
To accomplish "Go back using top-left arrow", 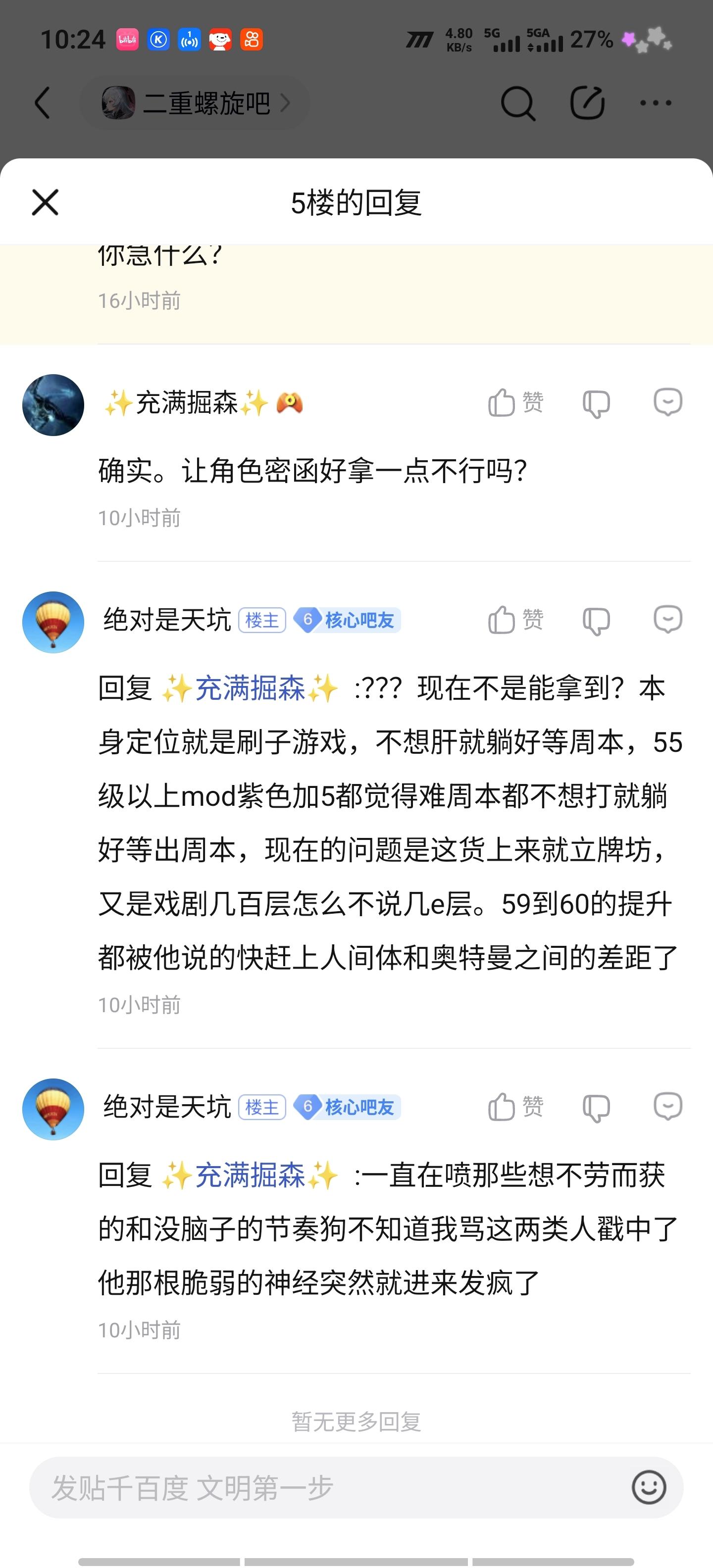I will click(43, 102).
